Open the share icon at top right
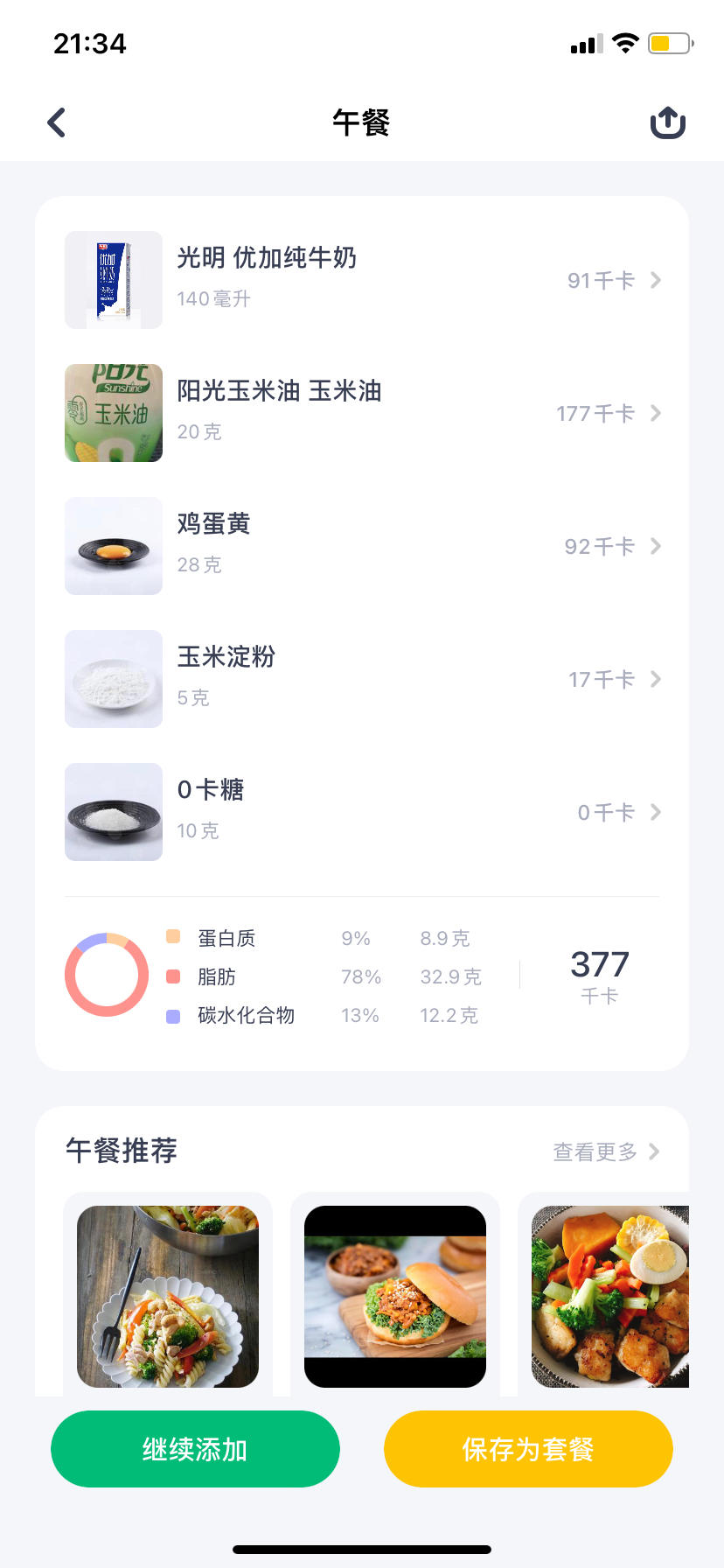Screen dimensions: 724x1568 667,122
